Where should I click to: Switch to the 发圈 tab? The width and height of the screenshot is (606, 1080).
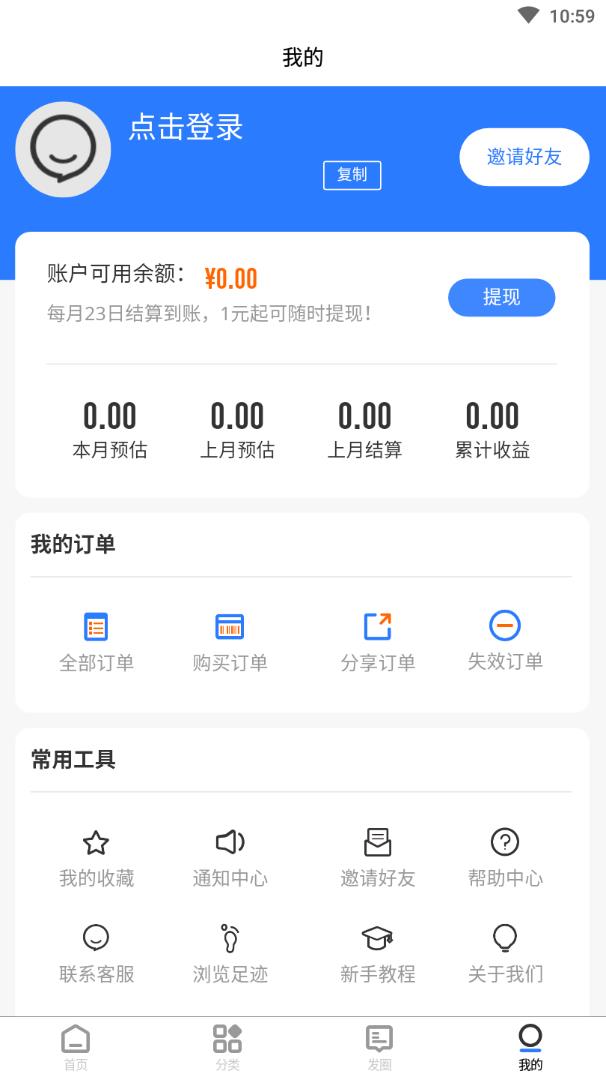click(379, 1047)
